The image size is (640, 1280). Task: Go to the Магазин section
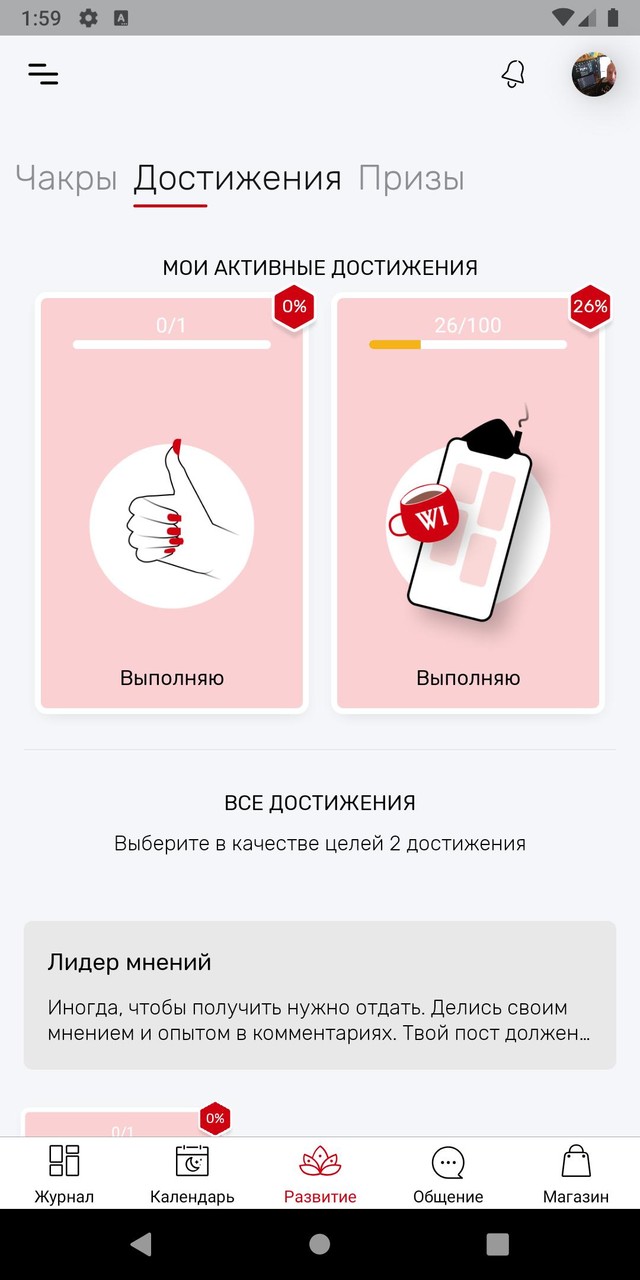point(576,1174)
